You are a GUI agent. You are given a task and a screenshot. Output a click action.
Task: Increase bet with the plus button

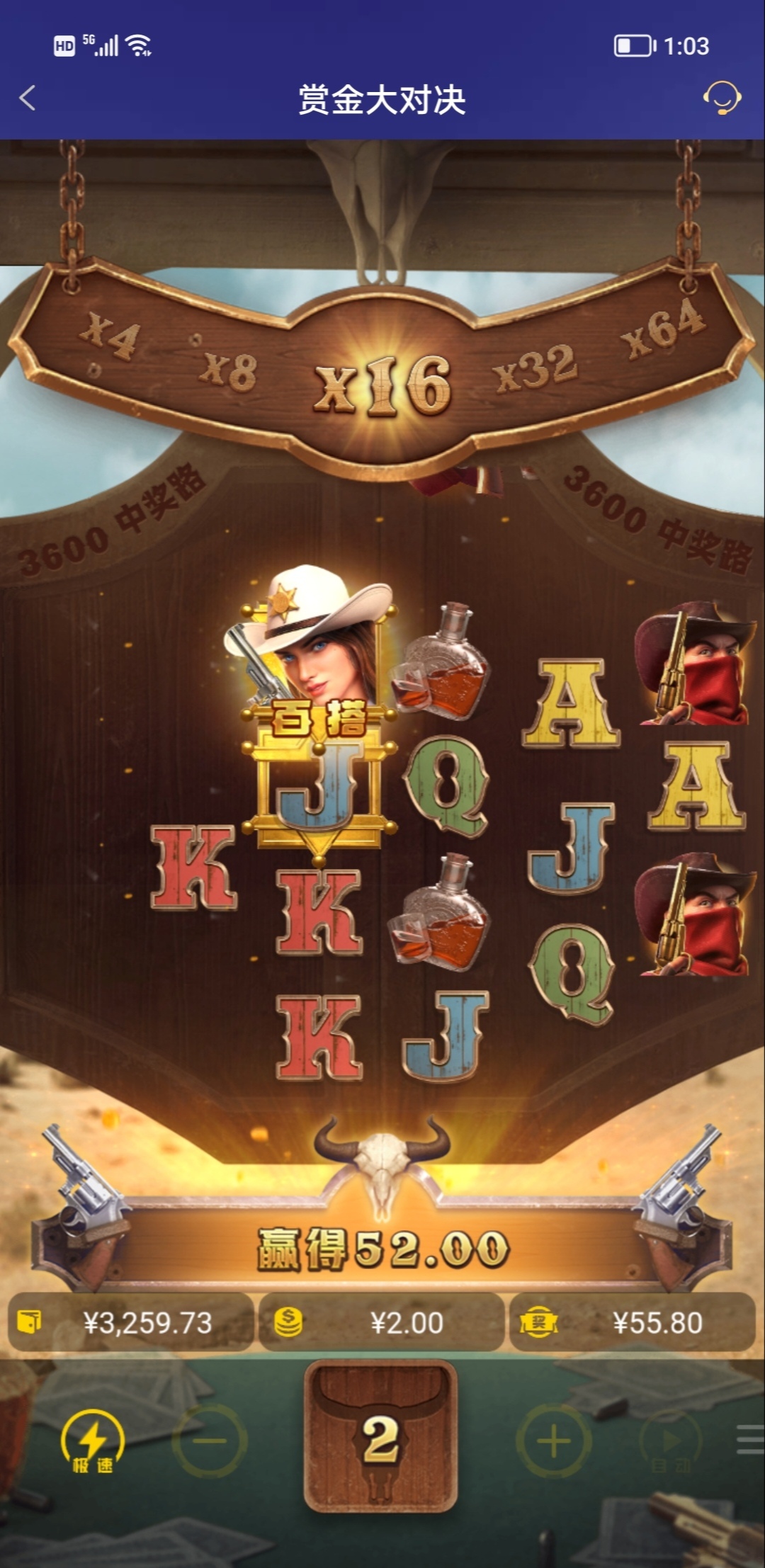pyautogui.click(x=554, y=1440)
